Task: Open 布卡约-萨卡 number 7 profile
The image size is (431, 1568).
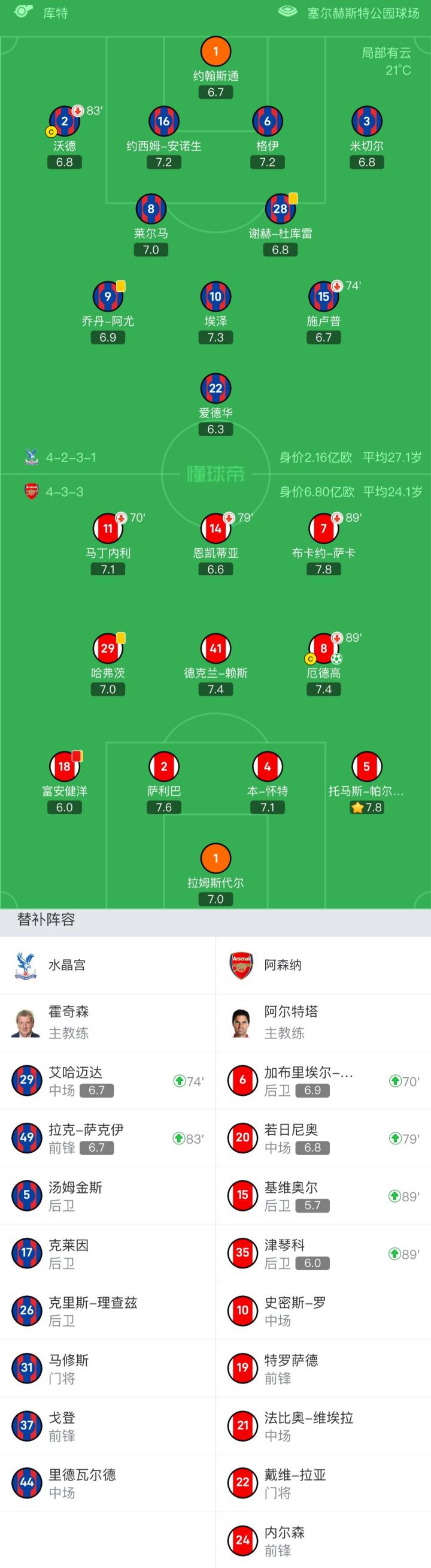Action: click(323, 529)
